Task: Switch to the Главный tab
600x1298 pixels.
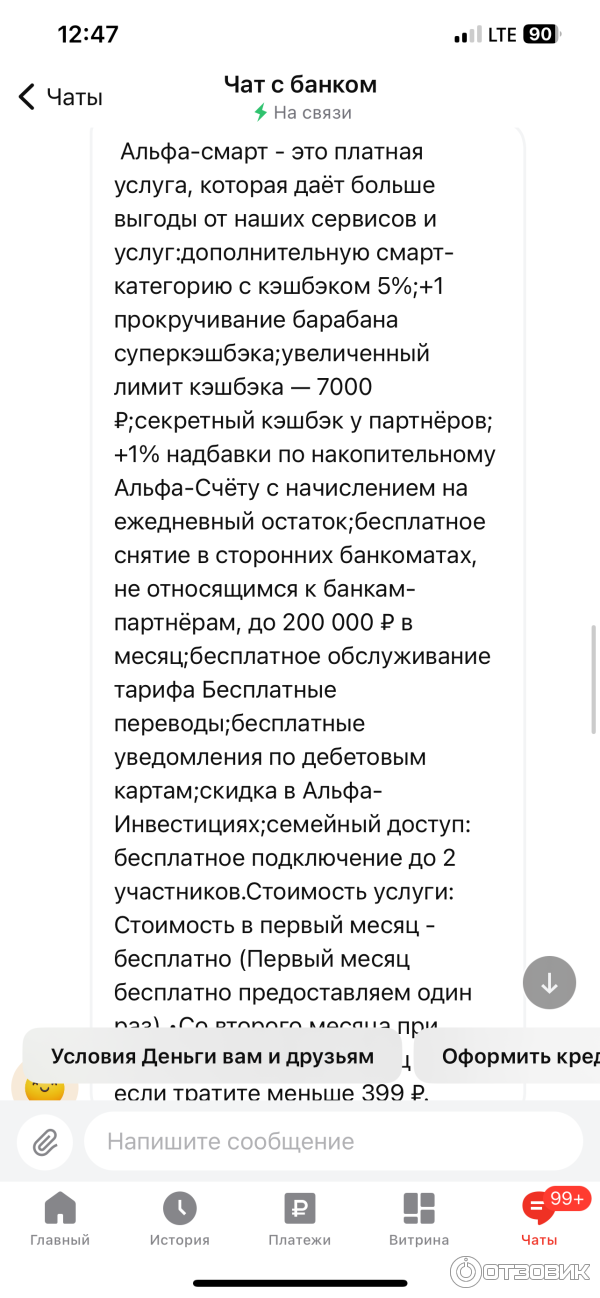Action: coord(60,1219)
